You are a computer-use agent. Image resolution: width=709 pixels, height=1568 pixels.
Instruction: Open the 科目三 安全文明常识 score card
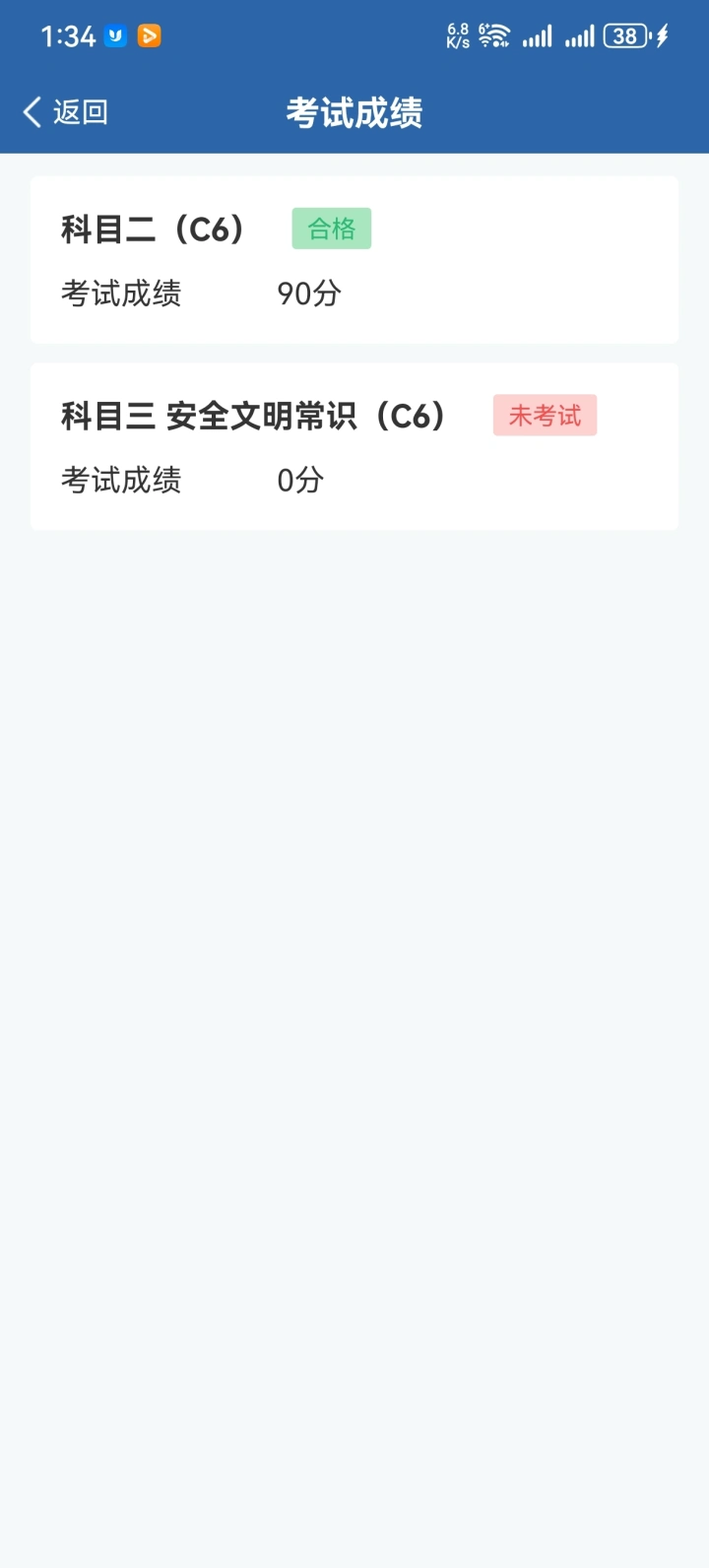tap(354, 447)
